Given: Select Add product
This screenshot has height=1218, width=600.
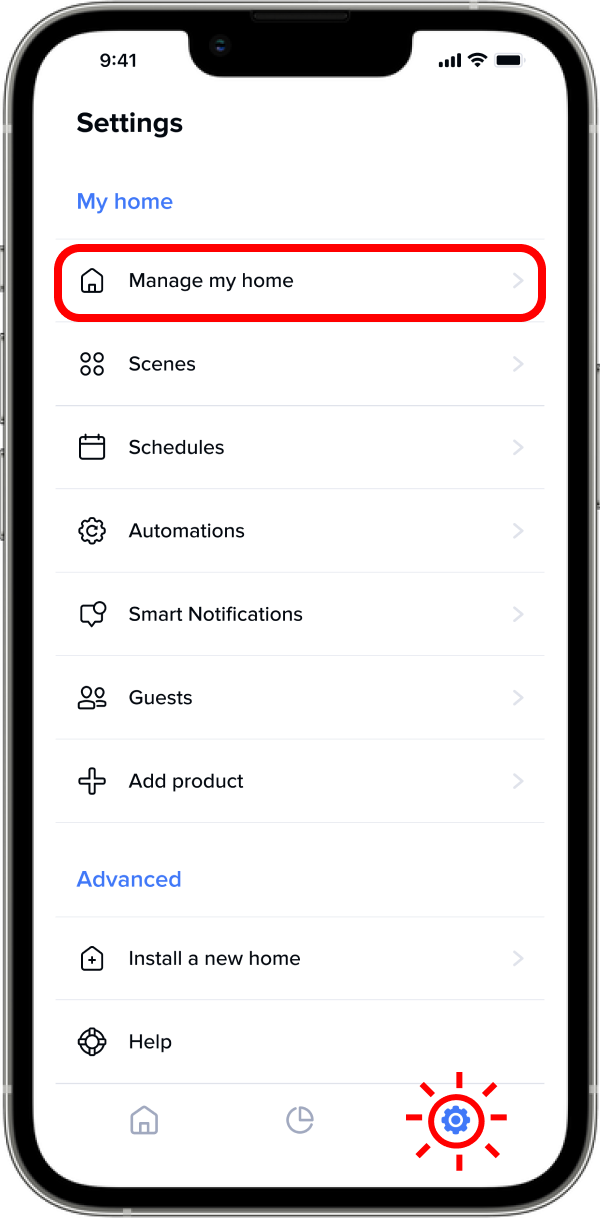Looking at the screenshot, I should click(300, 781).
